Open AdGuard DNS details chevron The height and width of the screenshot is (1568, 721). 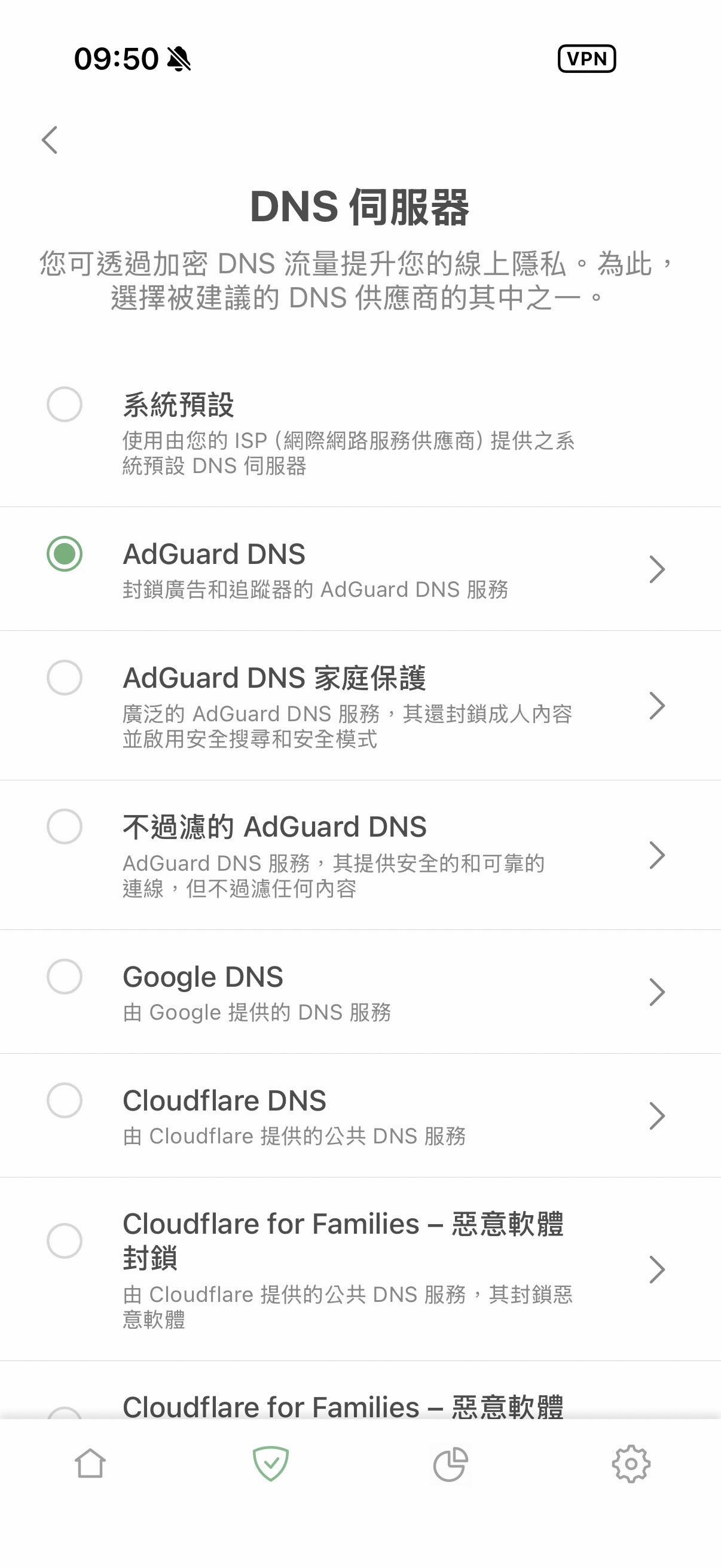(x=656, y=570)
